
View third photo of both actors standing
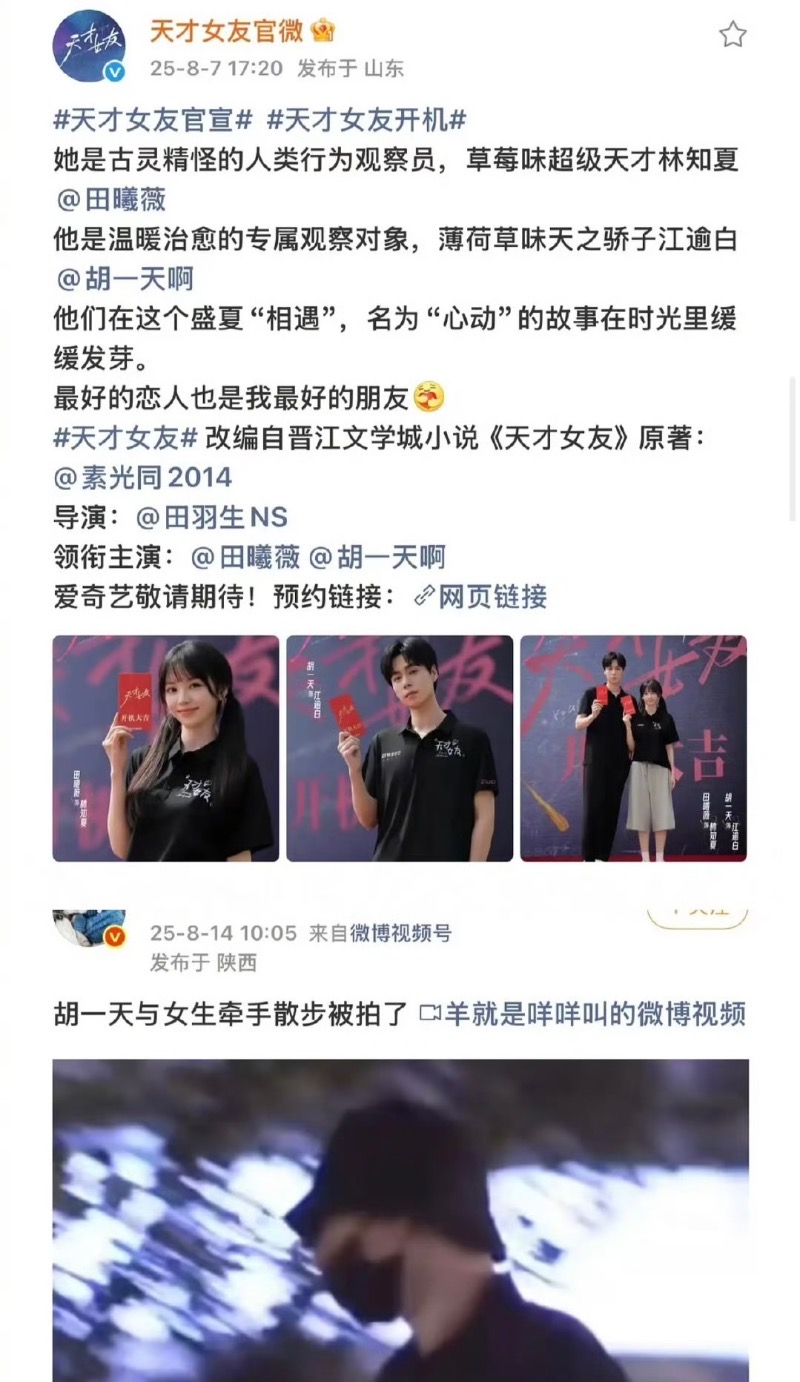coord(633,748)
